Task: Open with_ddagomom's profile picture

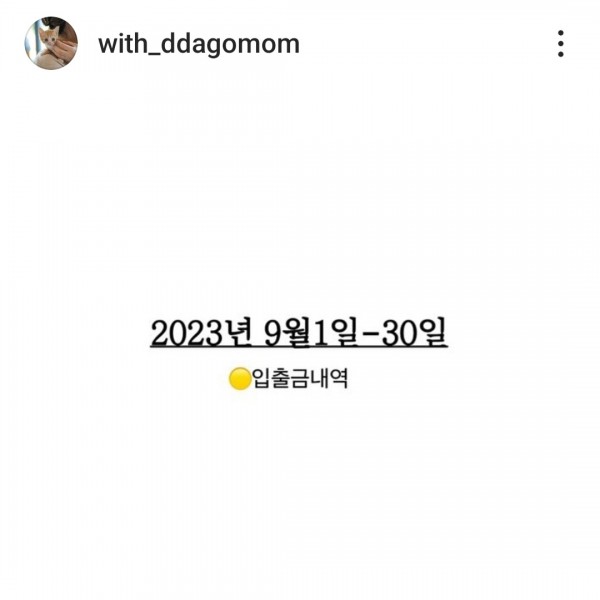Action: (x=50, y=43)
